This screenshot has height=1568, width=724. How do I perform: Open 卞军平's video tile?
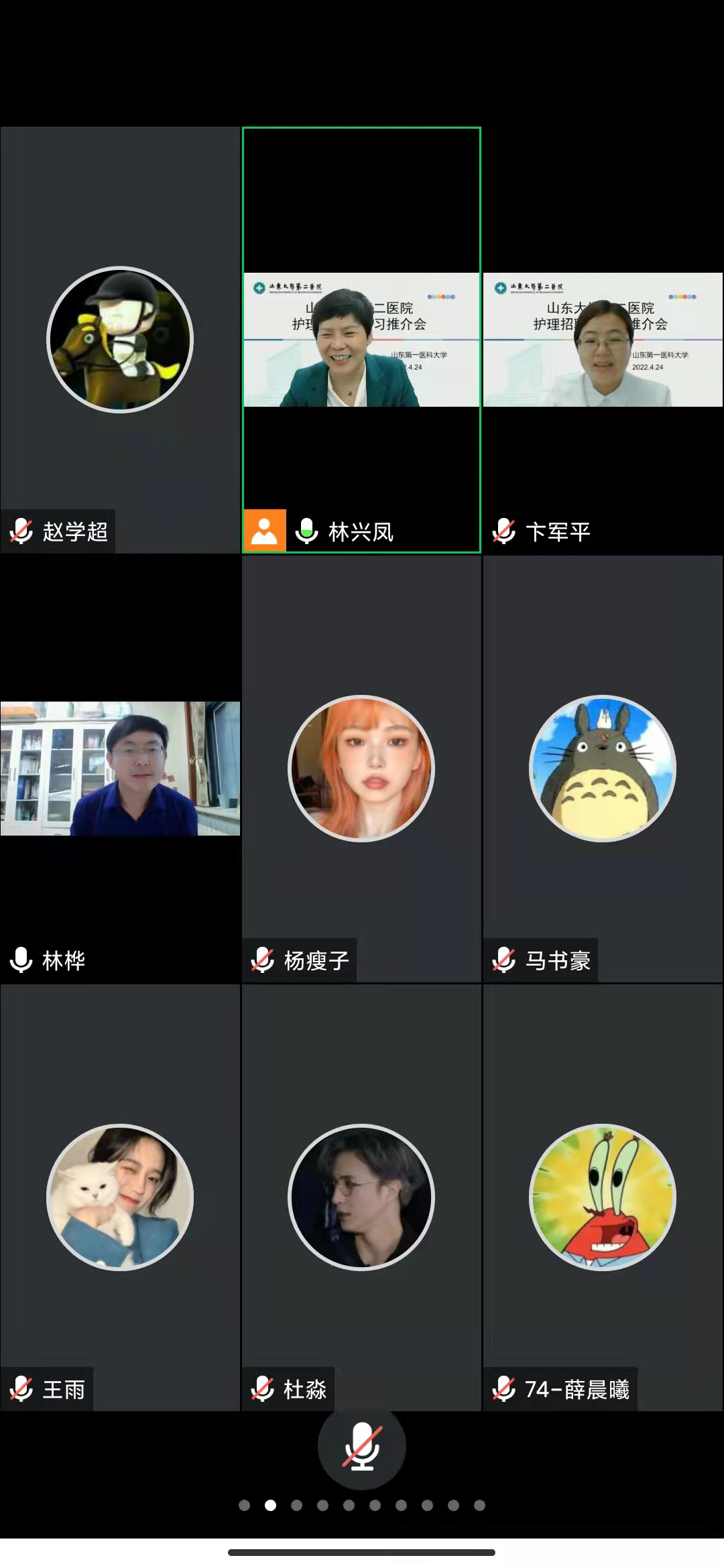coord(603,340)
